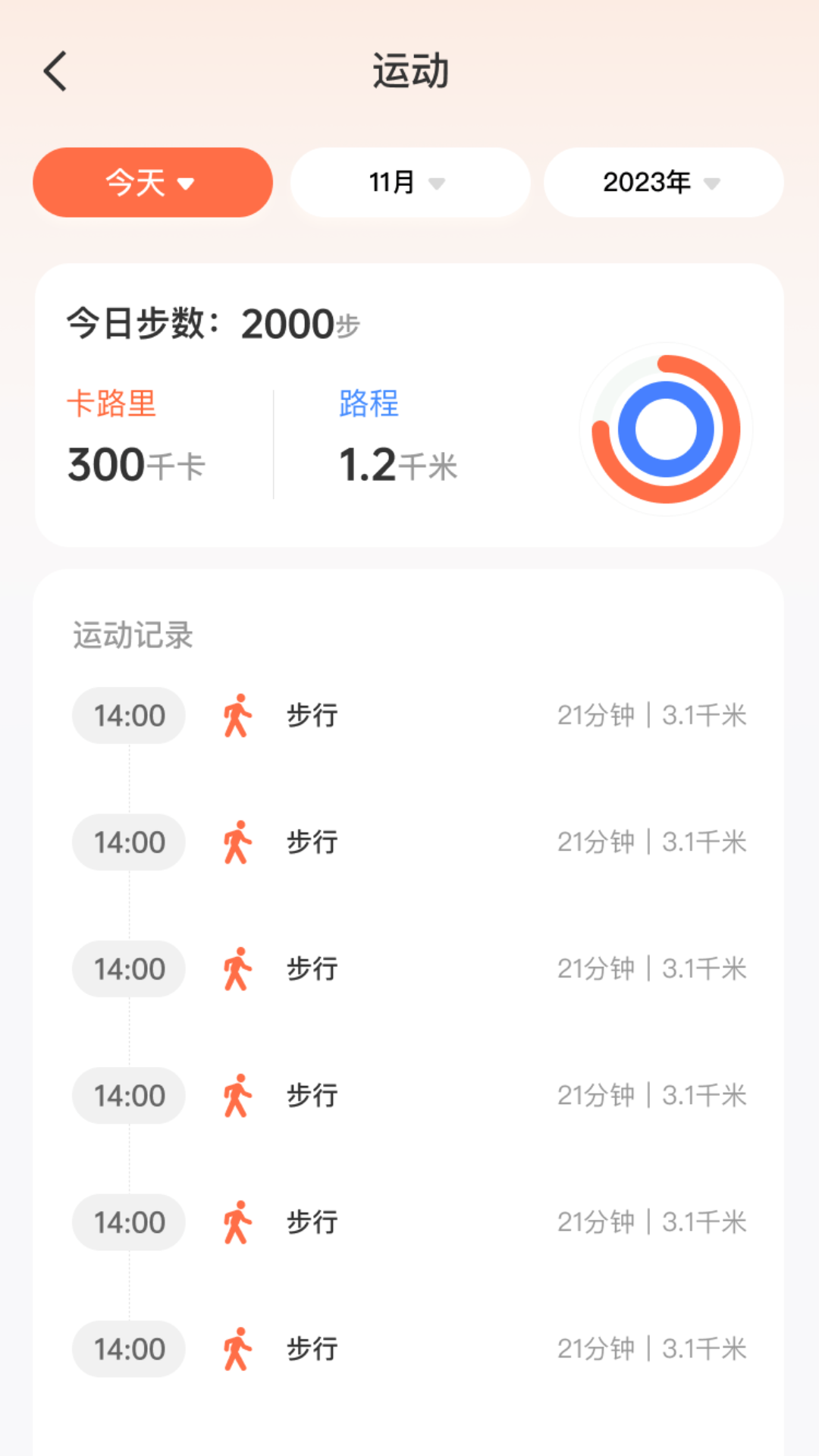This screenshot has width=819, height=1456.
Task: Select the 运动 title at the top
Action: pyautogui.click(x=409, y=71)
